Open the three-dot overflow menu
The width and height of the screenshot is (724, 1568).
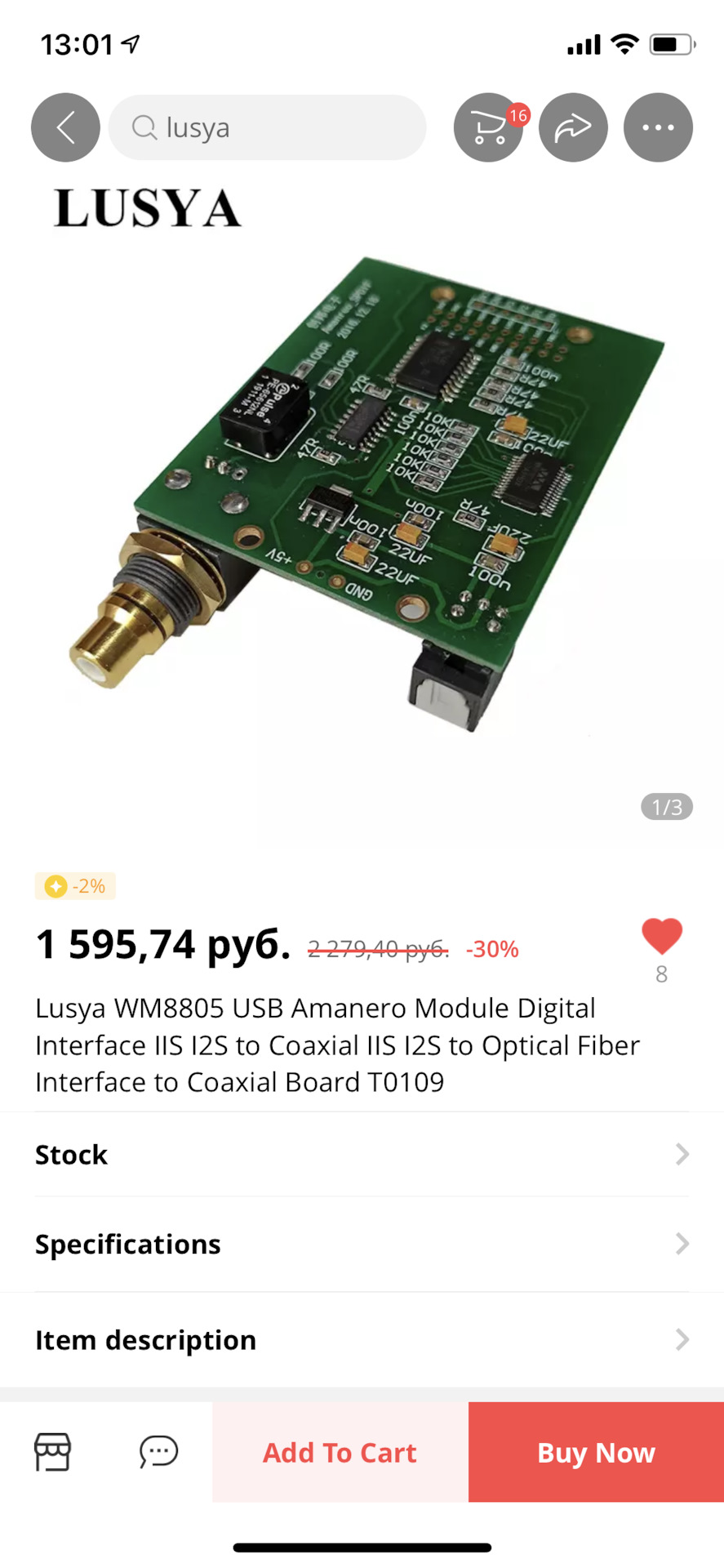[658, 127]
